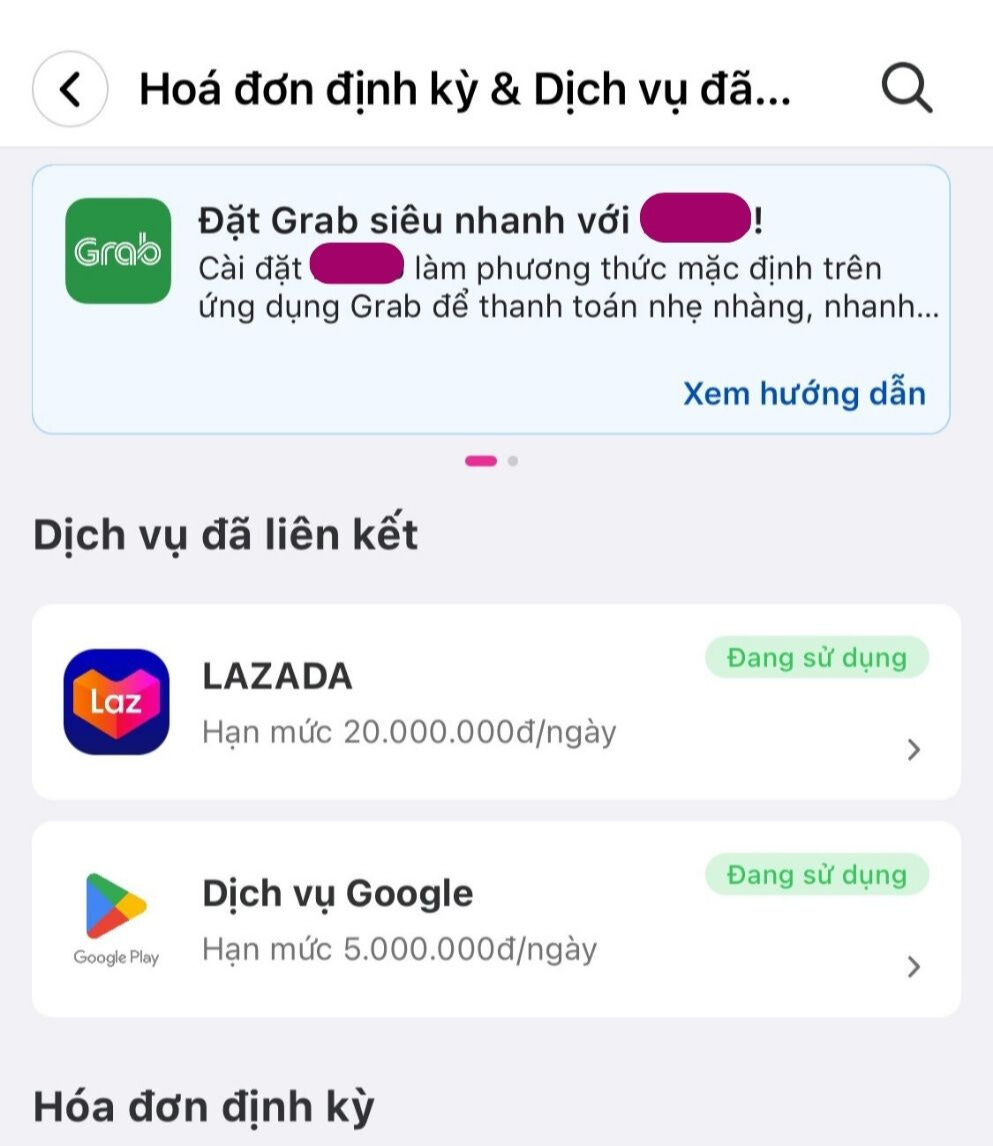
Task: Open the LAZADA linked service
Action: 496,702
